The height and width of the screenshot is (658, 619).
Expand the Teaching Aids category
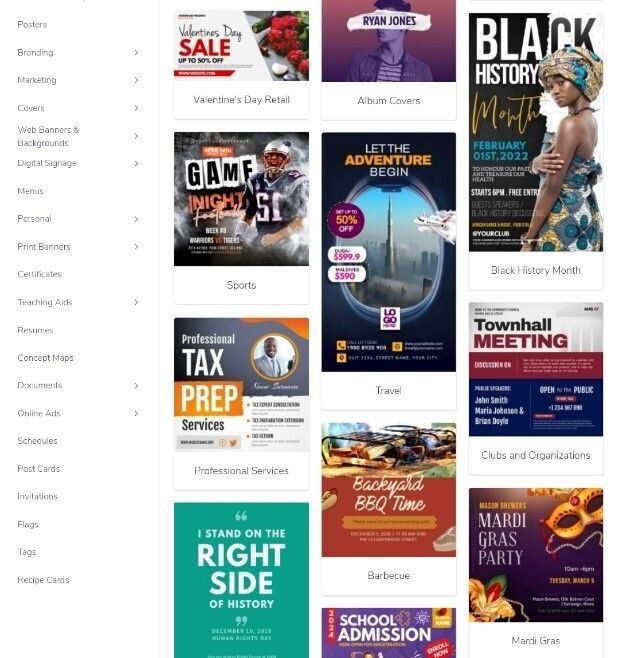136,302
